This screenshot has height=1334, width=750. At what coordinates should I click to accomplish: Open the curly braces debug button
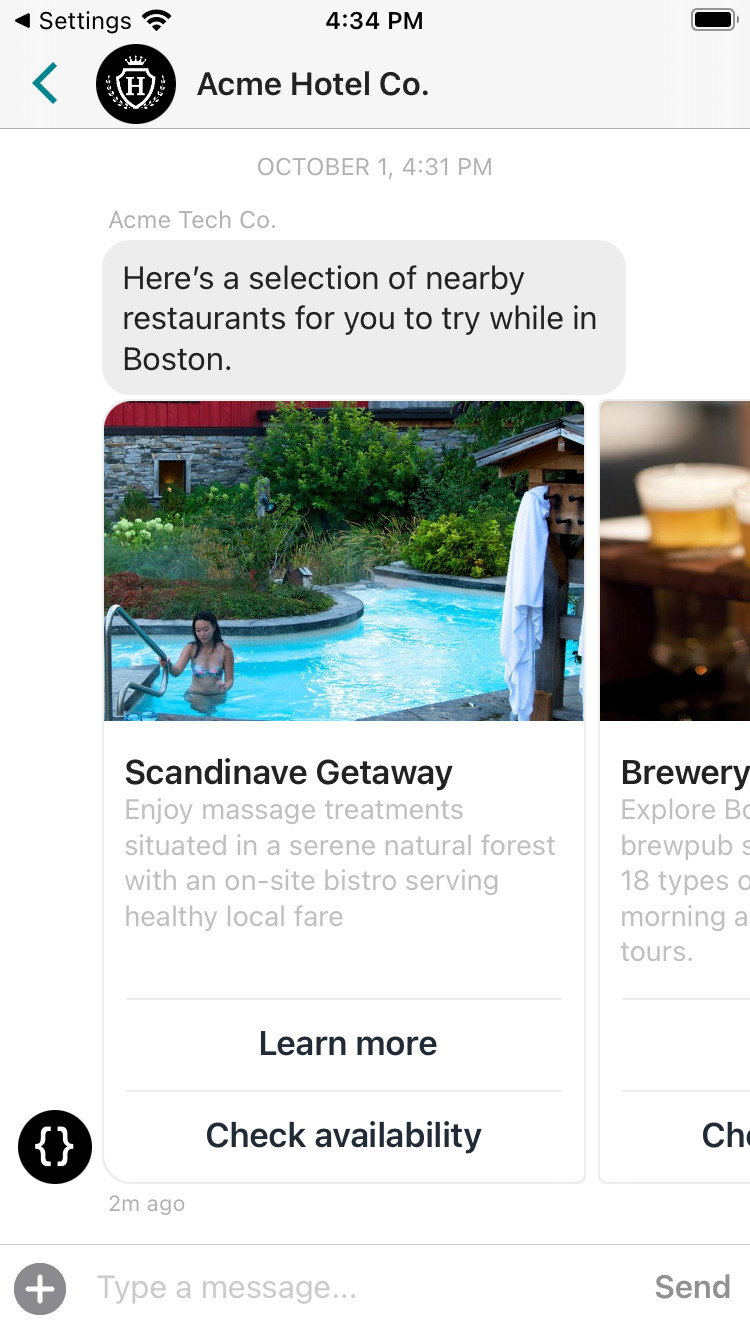click(55, 1147)
